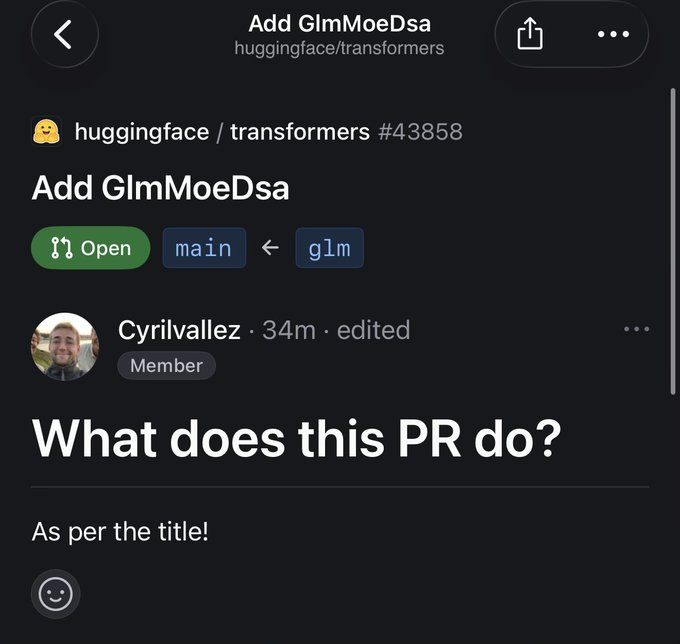Open the huggingface organization link
This screenshot has height=644, width=680.
tap(141, 131)
